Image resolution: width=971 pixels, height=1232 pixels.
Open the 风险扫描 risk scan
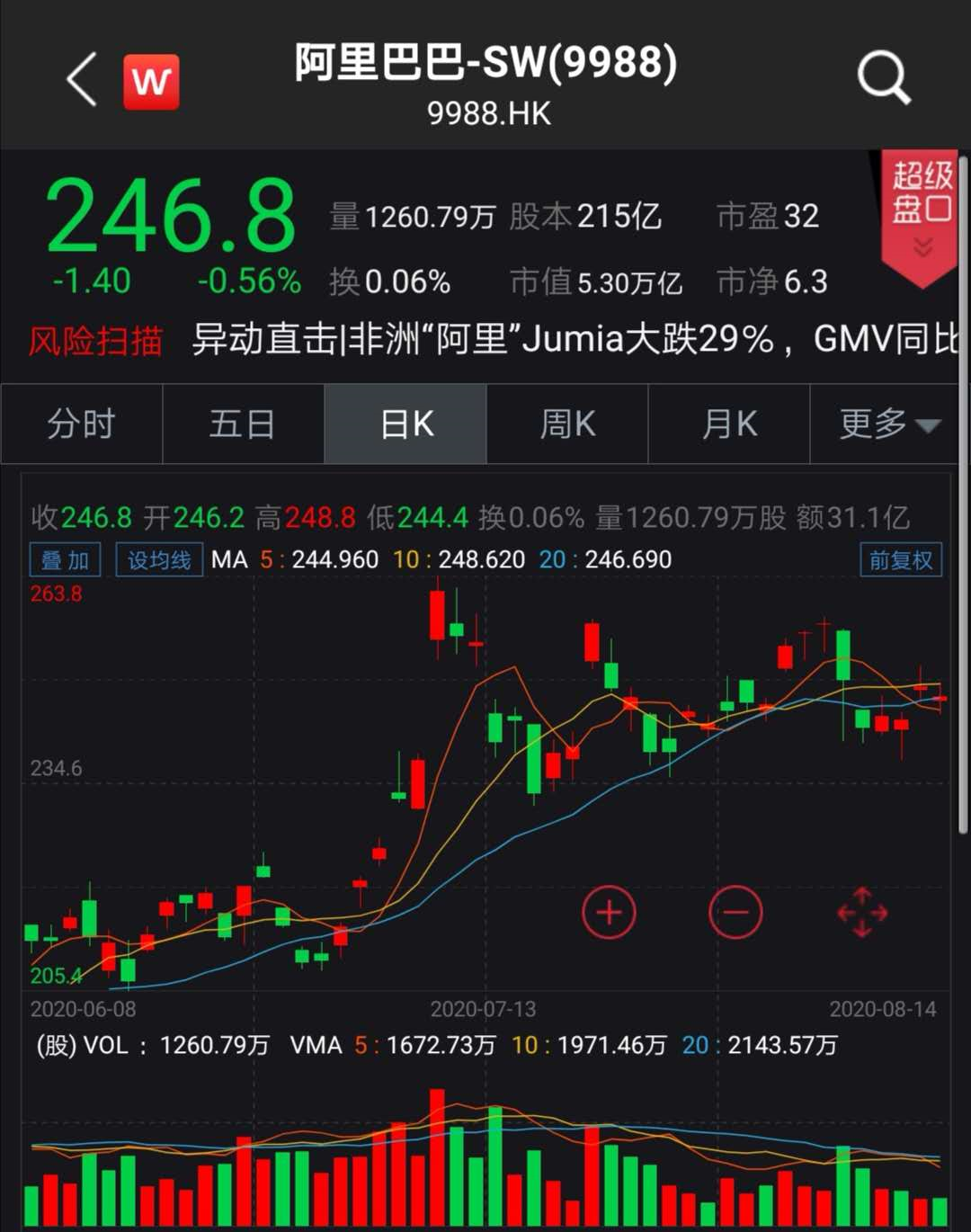pos(95,341)
